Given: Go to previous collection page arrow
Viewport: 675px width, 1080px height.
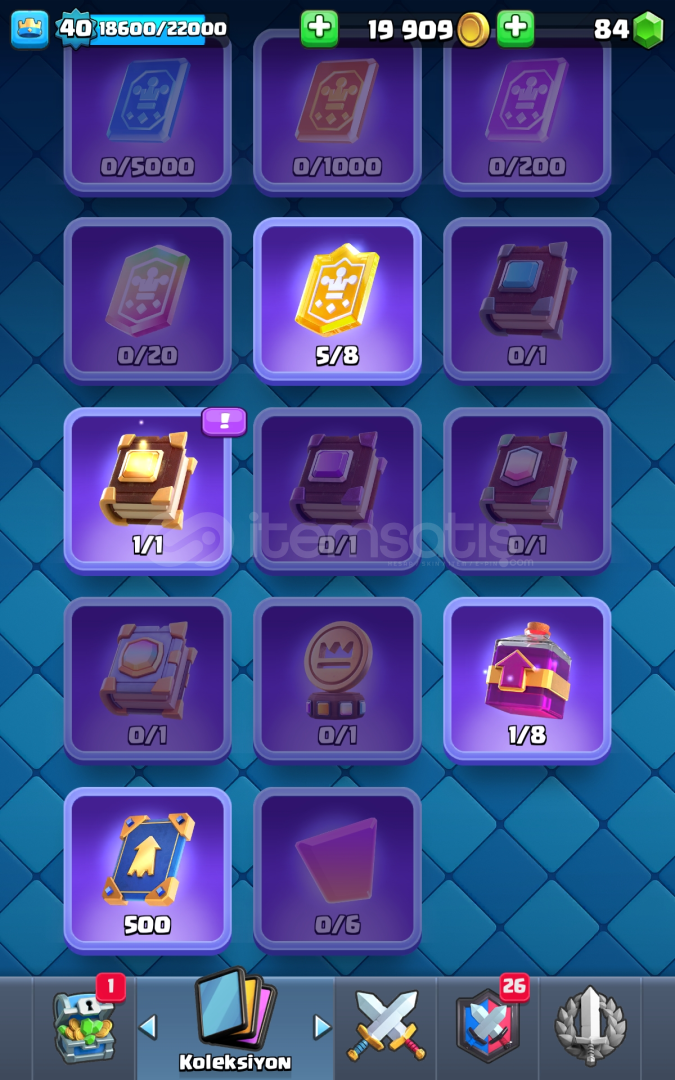Looking at the screenshot, I should [x=148, y=1027].
